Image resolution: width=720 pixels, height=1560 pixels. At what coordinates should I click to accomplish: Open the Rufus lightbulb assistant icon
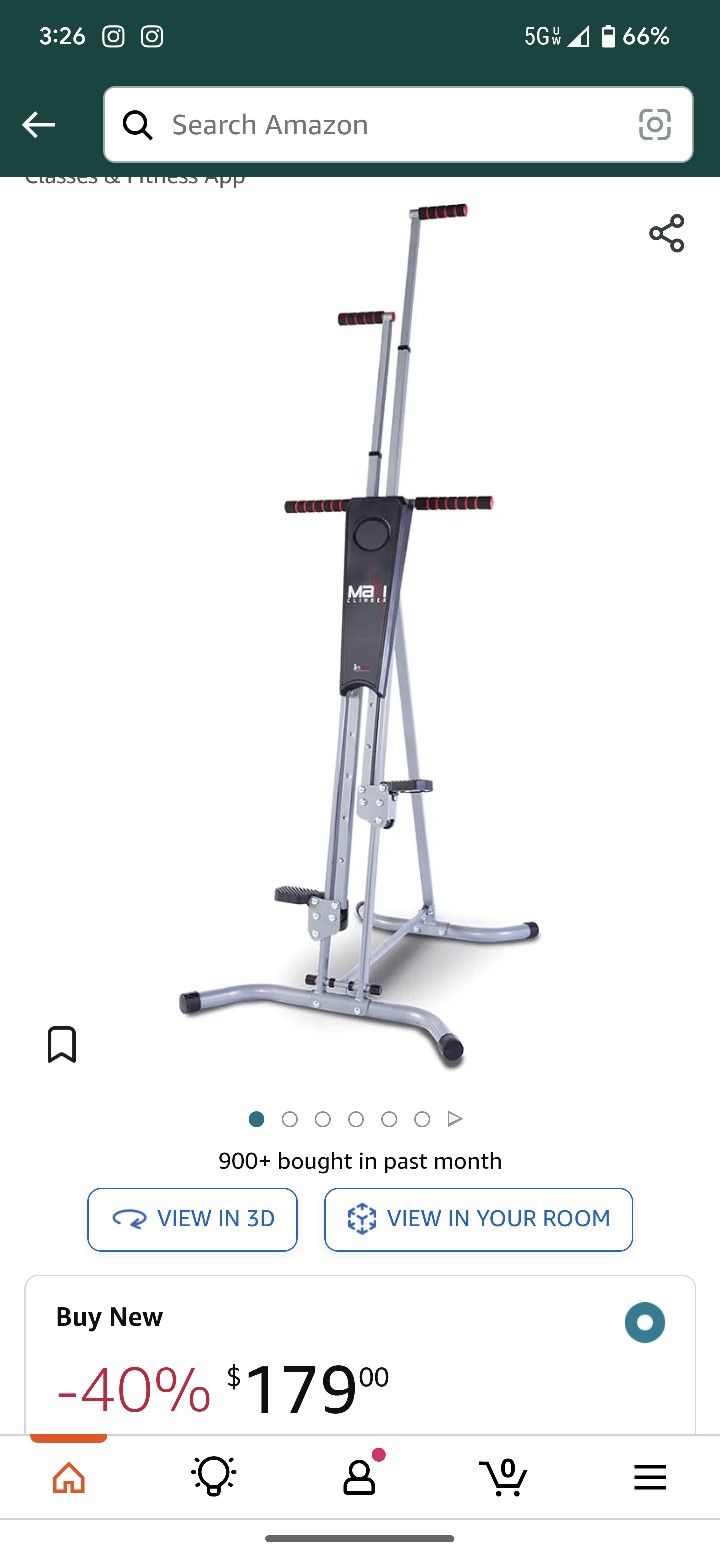pos(213,1476)
